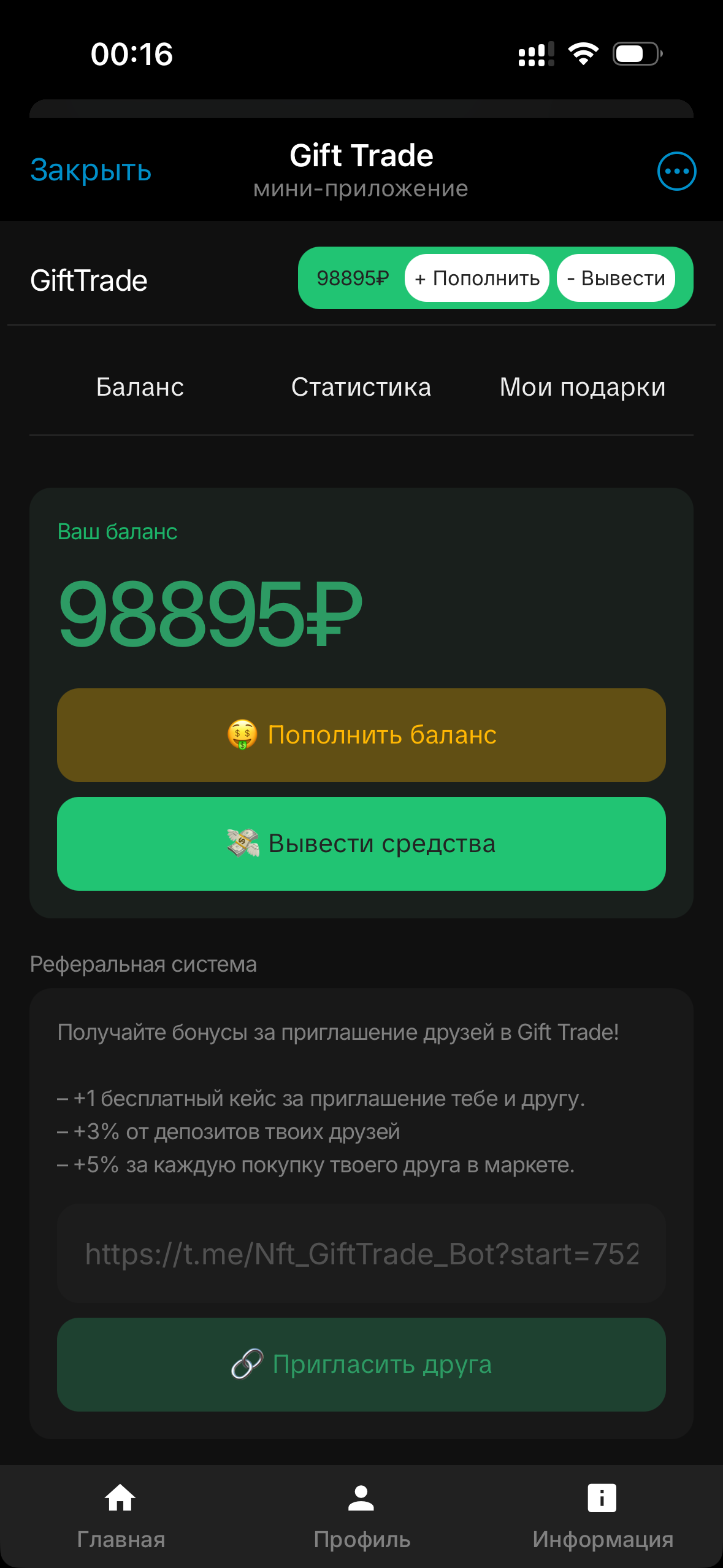Image resolution: width=723 pixels, height=1568 pixels.
Task: Open the Информация tab
Action: click(x=602, y=1514)
